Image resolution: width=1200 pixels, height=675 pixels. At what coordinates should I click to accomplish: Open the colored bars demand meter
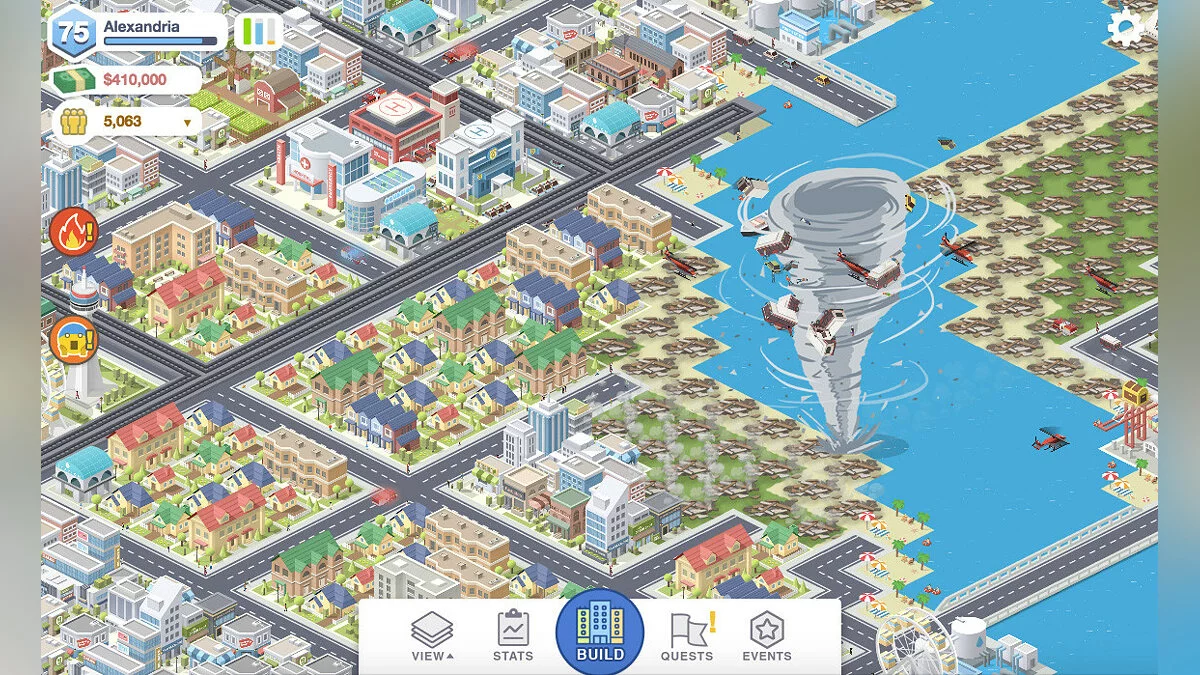pyautogui.click(x=258, y=31)
